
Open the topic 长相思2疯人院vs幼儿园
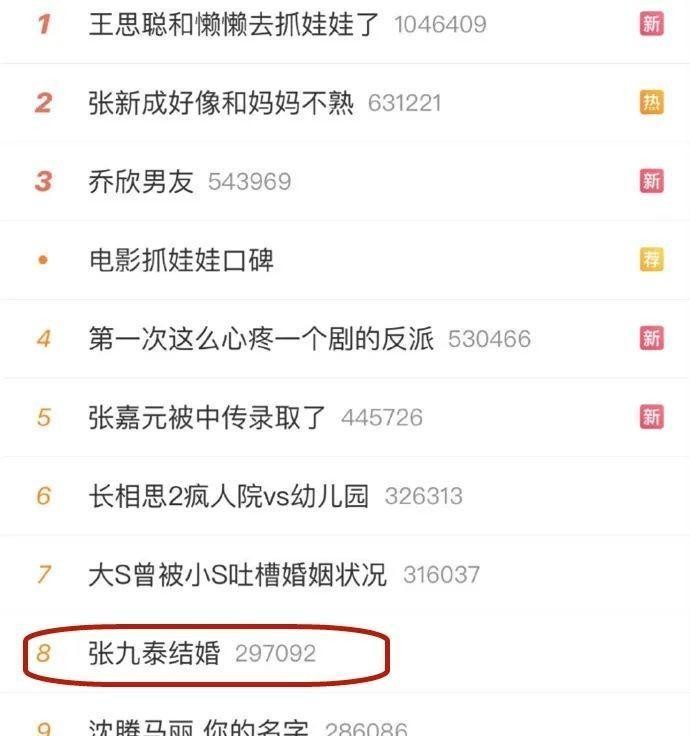click(228, 496)
